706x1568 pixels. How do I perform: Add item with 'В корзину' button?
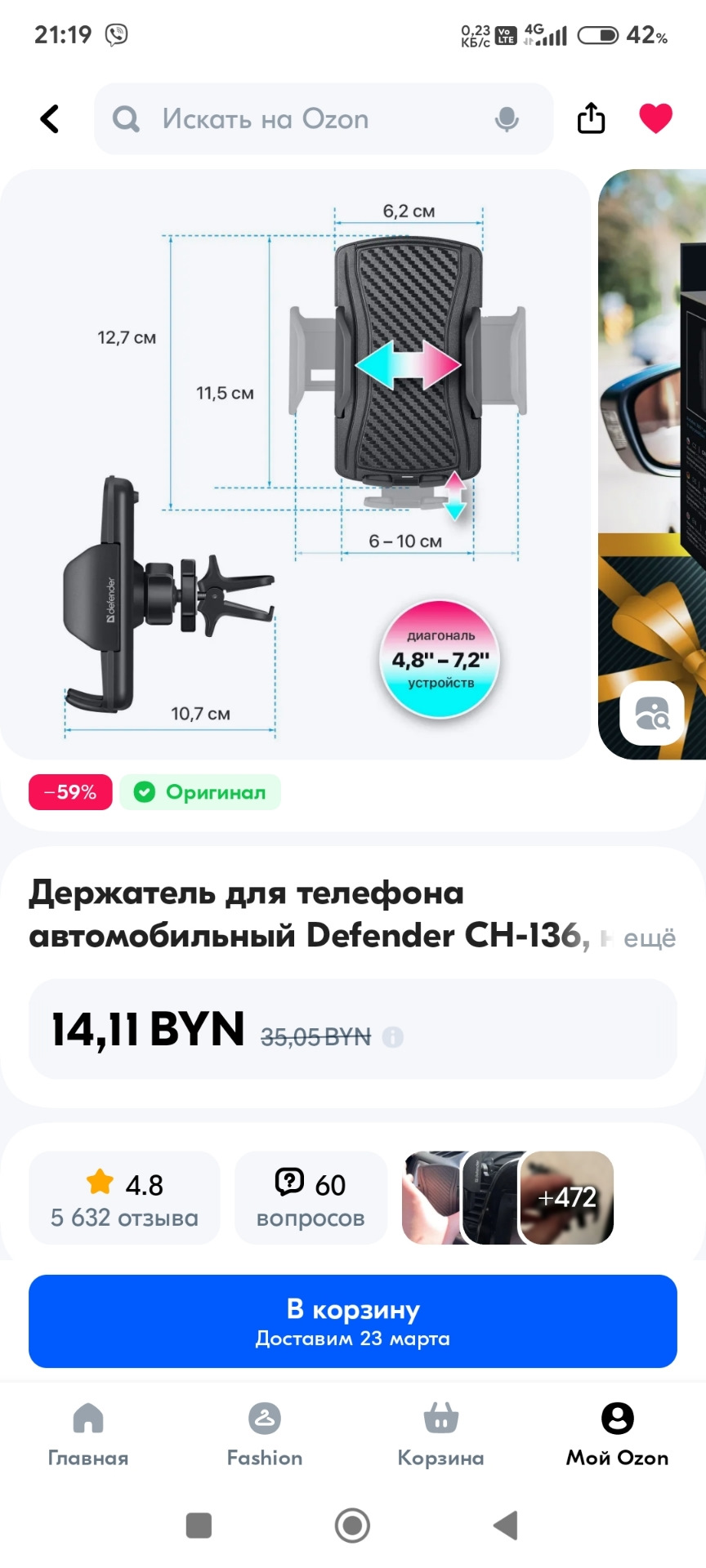[353, 1321]
